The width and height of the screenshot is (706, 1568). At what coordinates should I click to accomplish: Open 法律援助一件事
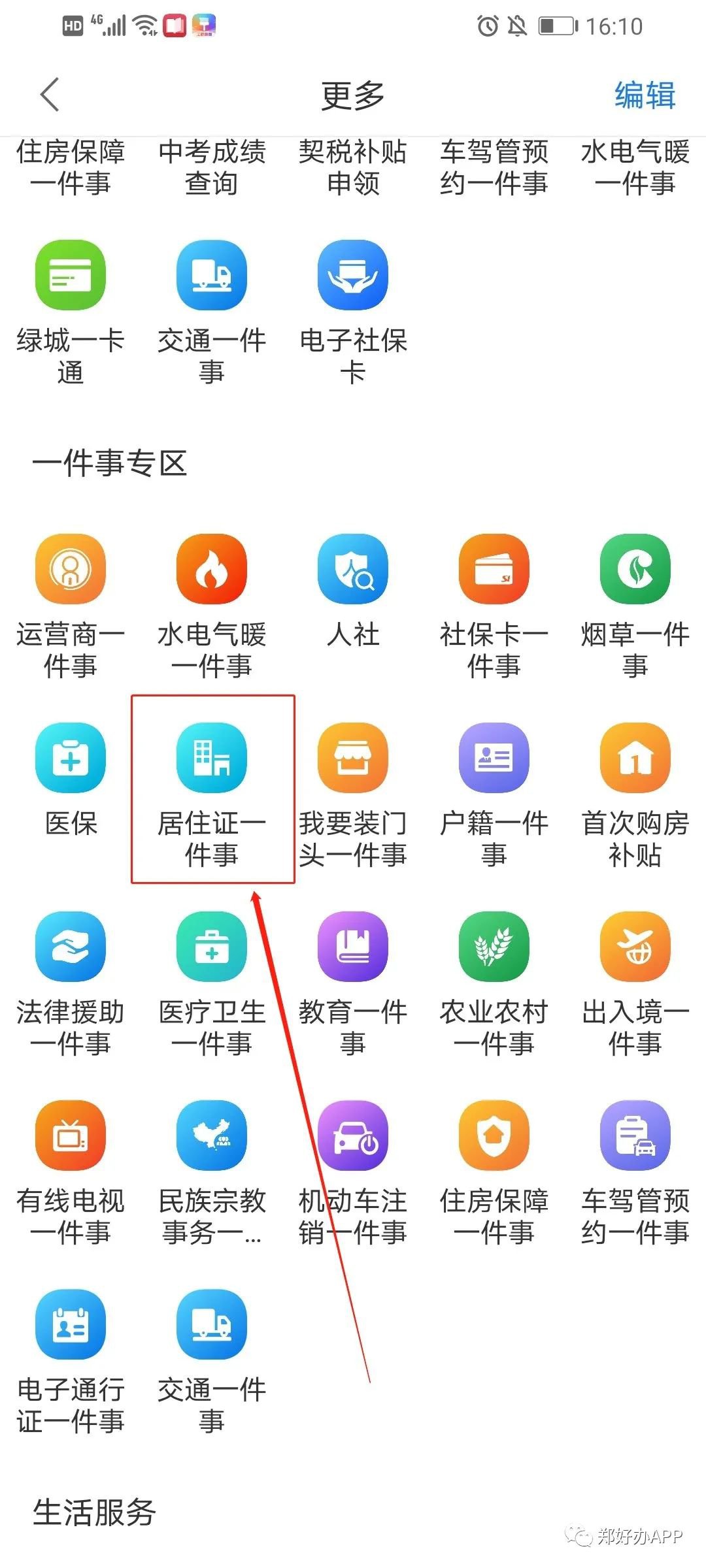71,947
